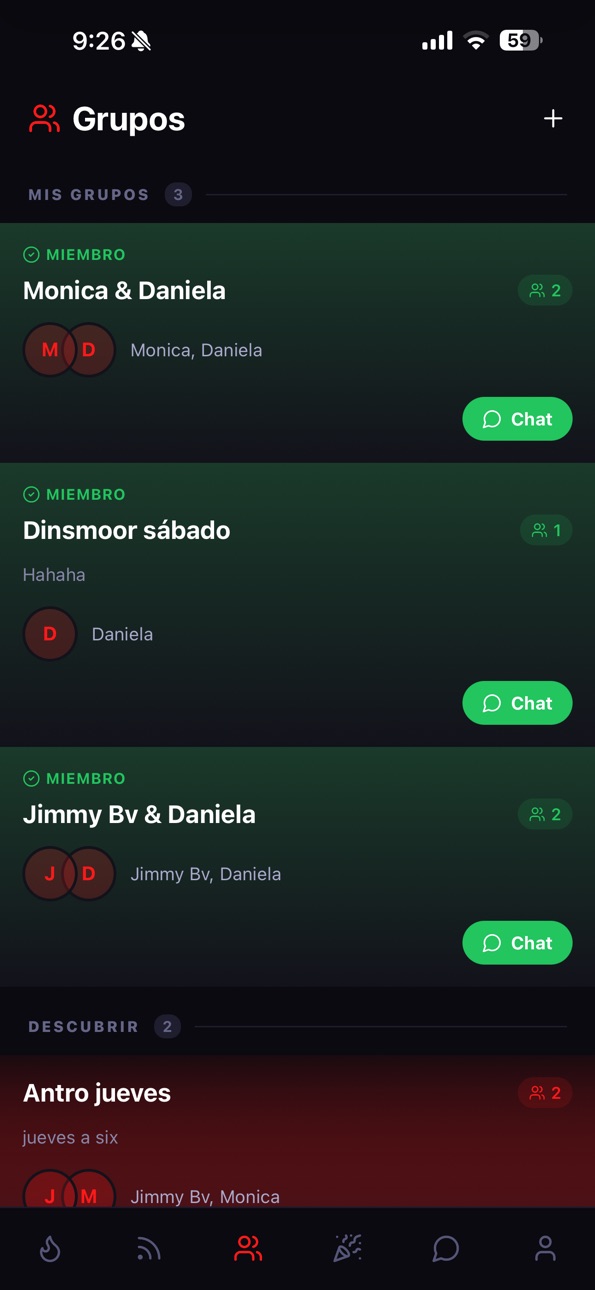Image resolution: width=595 pixels, height=1290 pixels.
Task: Tap the plus icon to create a group
Action: [553, 119]
